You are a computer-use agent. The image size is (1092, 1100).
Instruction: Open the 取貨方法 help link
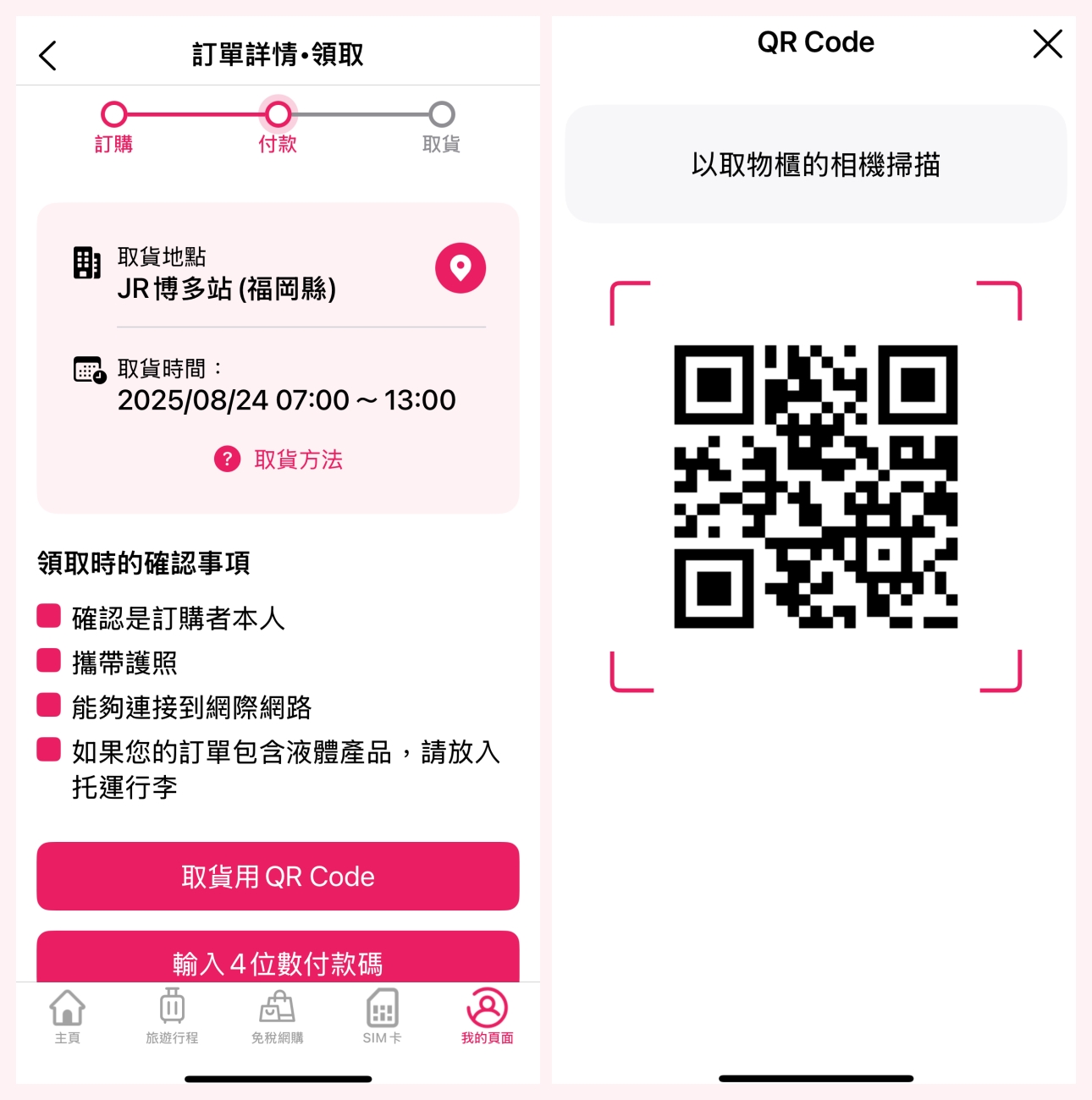pyautogui.click(x=279, y=459)
